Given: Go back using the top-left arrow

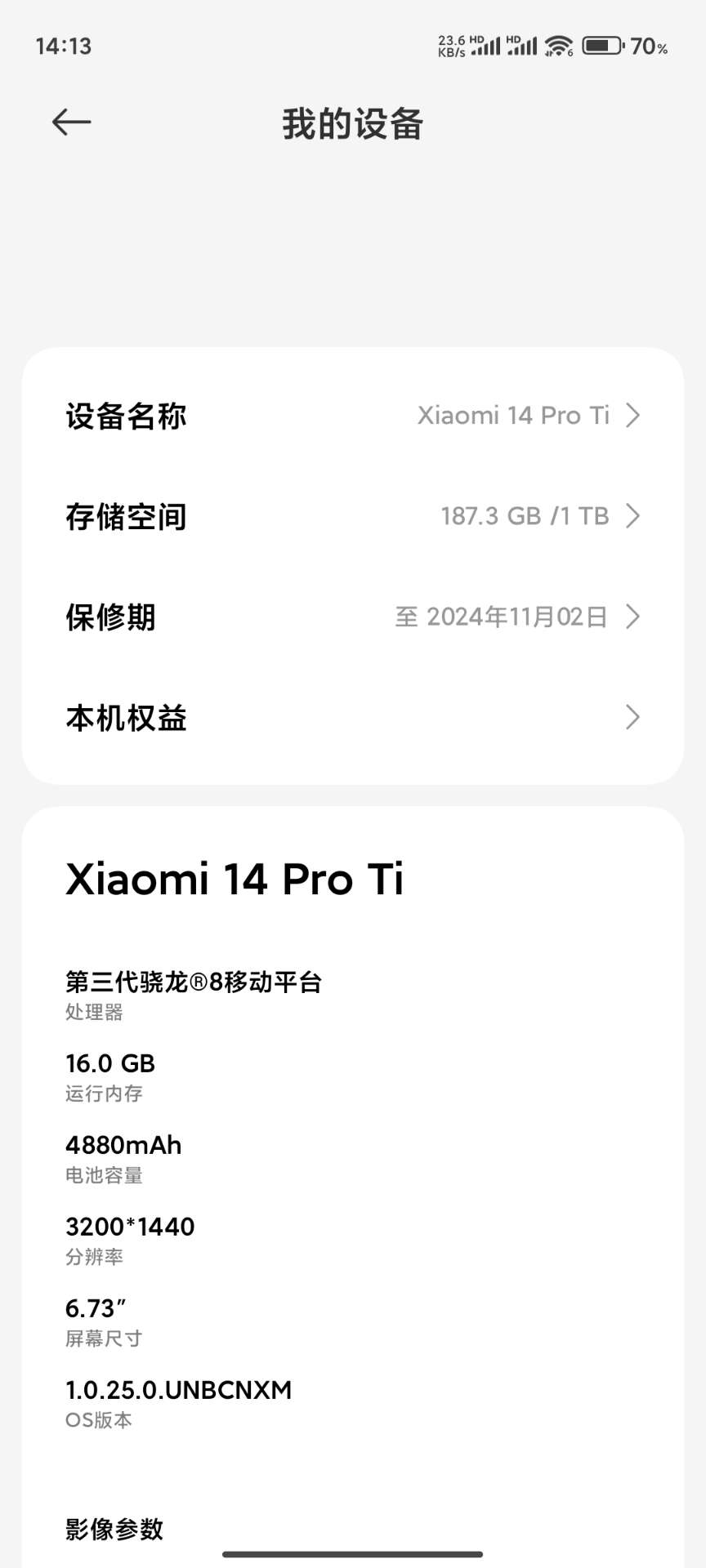Looking at the screenshot, I should [x=71, y=123].
